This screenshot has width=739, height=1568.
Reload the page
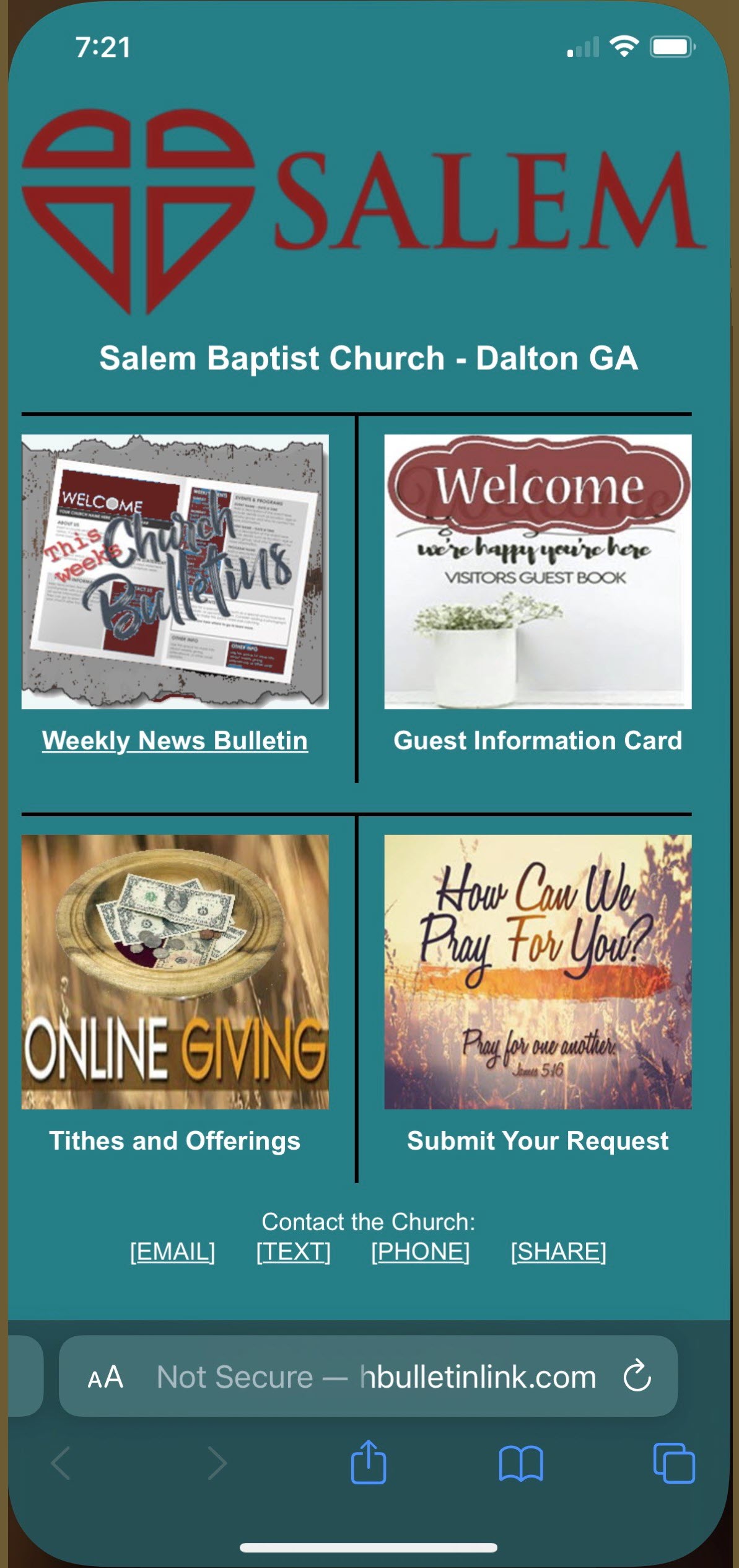tap(637, 1376)
